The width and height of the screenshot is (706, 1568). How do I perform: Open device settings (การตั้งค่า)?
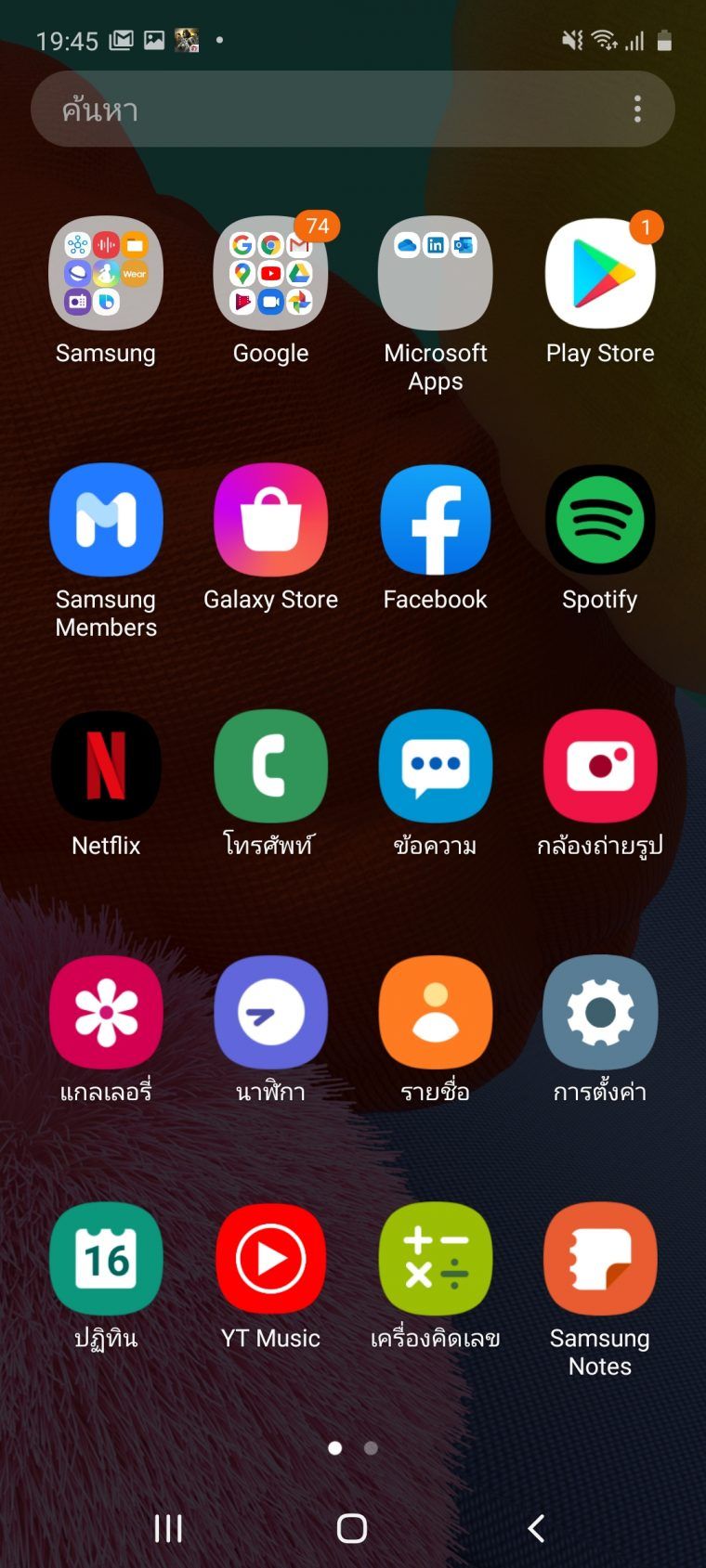[600, 1013]
